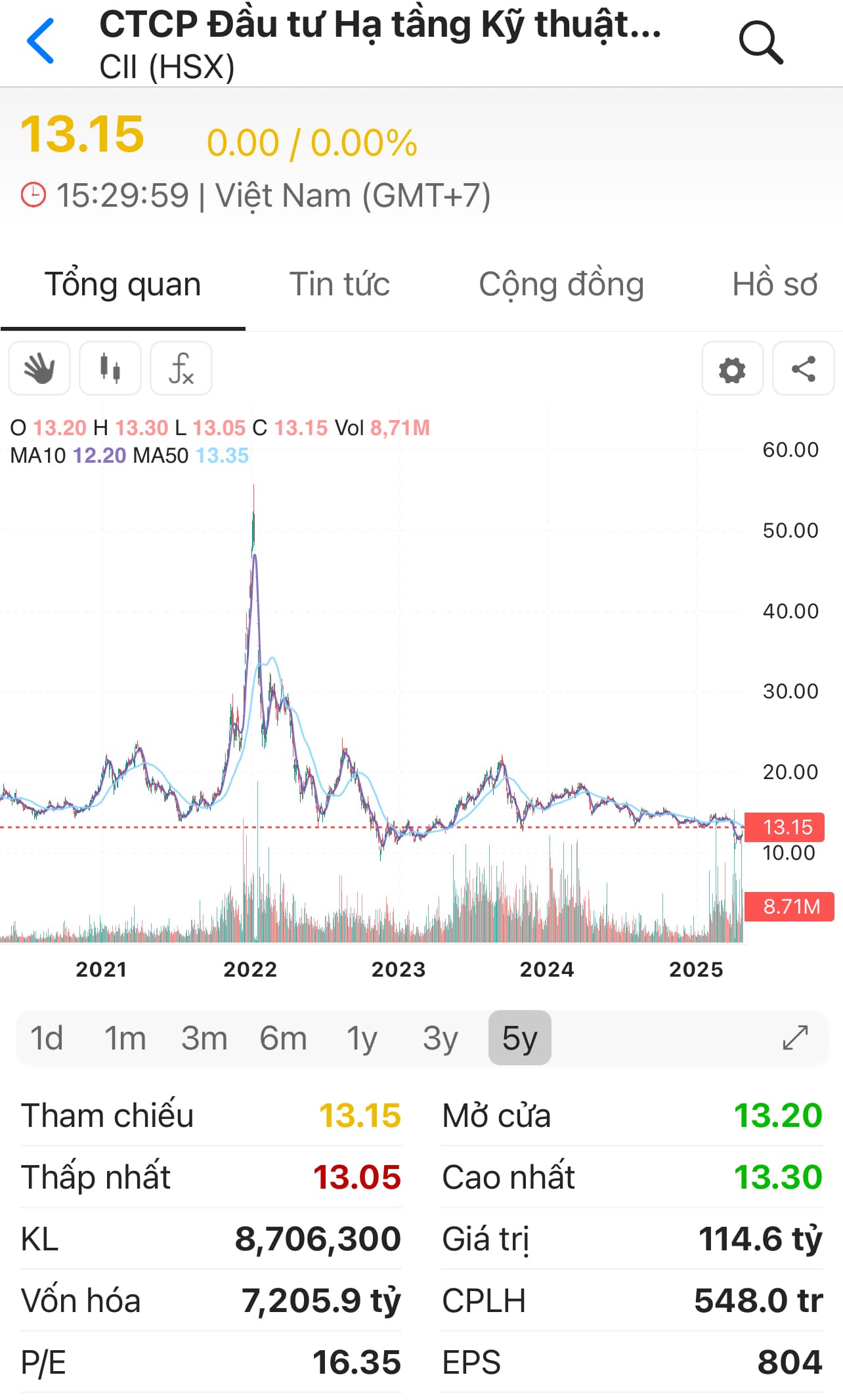Open the Cộng đồng tab
Screen dimensions: 843x1400
click(561, 285)
